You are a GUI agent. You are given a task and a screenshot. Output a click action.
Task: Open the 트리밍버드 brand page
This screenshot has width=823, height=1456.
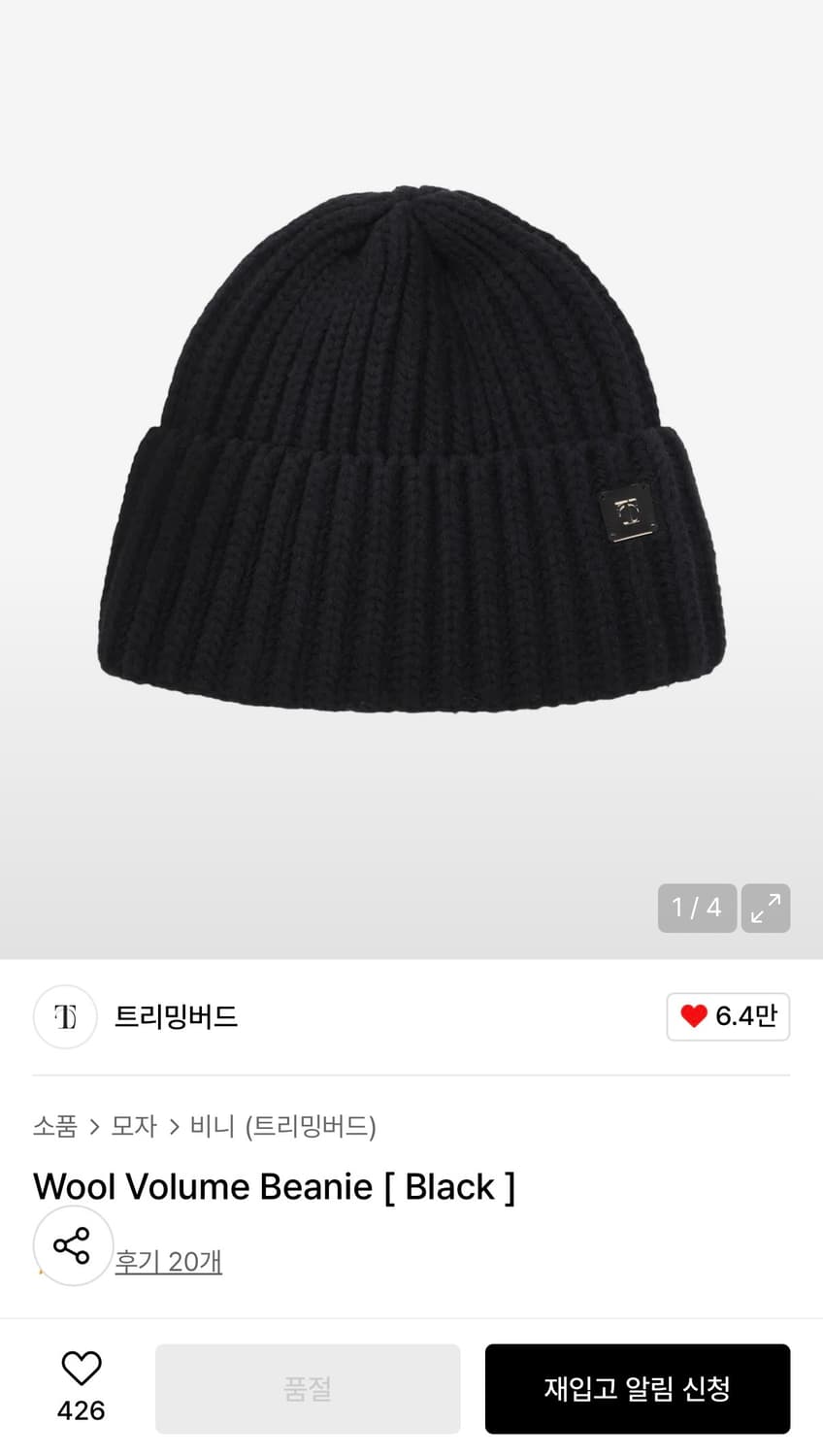(176, 1017)
